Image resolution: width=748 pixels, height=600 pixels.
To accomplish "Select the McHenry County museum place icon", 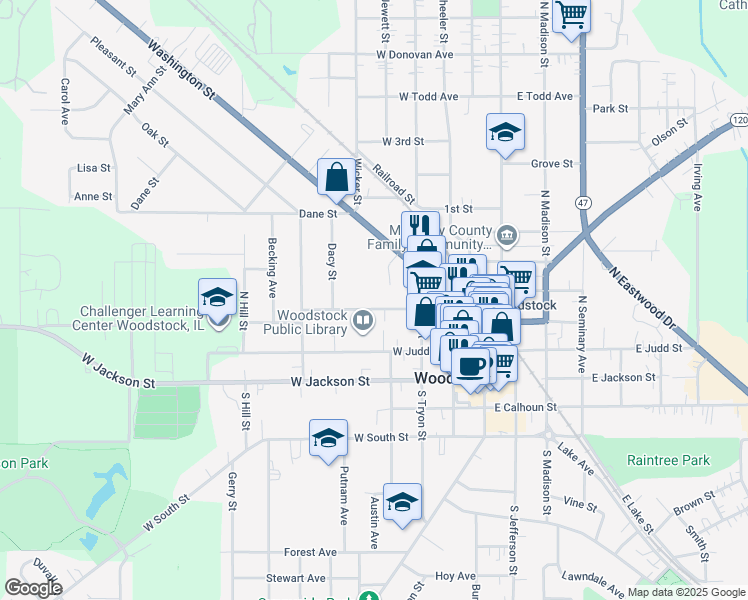I will tap(507, 236).
